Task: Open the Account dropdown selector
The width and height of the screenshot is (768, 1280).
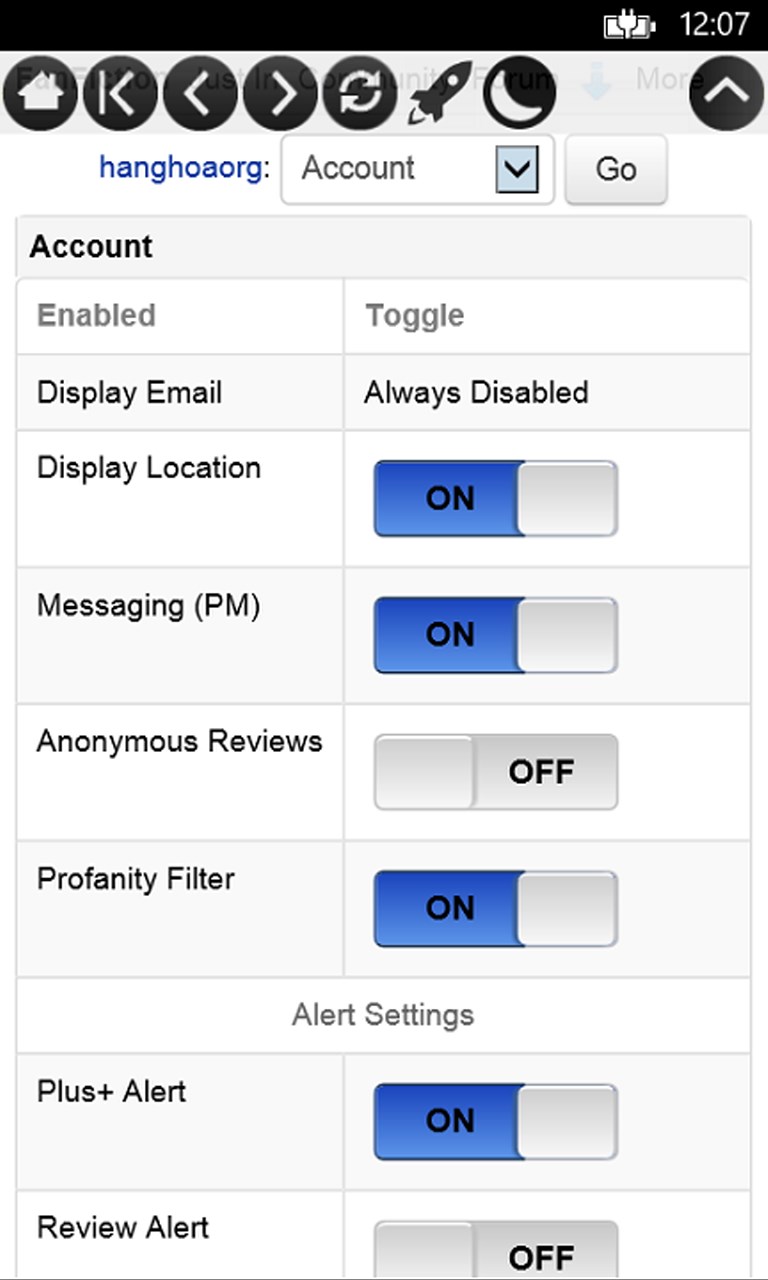Action: coord(418,169)
